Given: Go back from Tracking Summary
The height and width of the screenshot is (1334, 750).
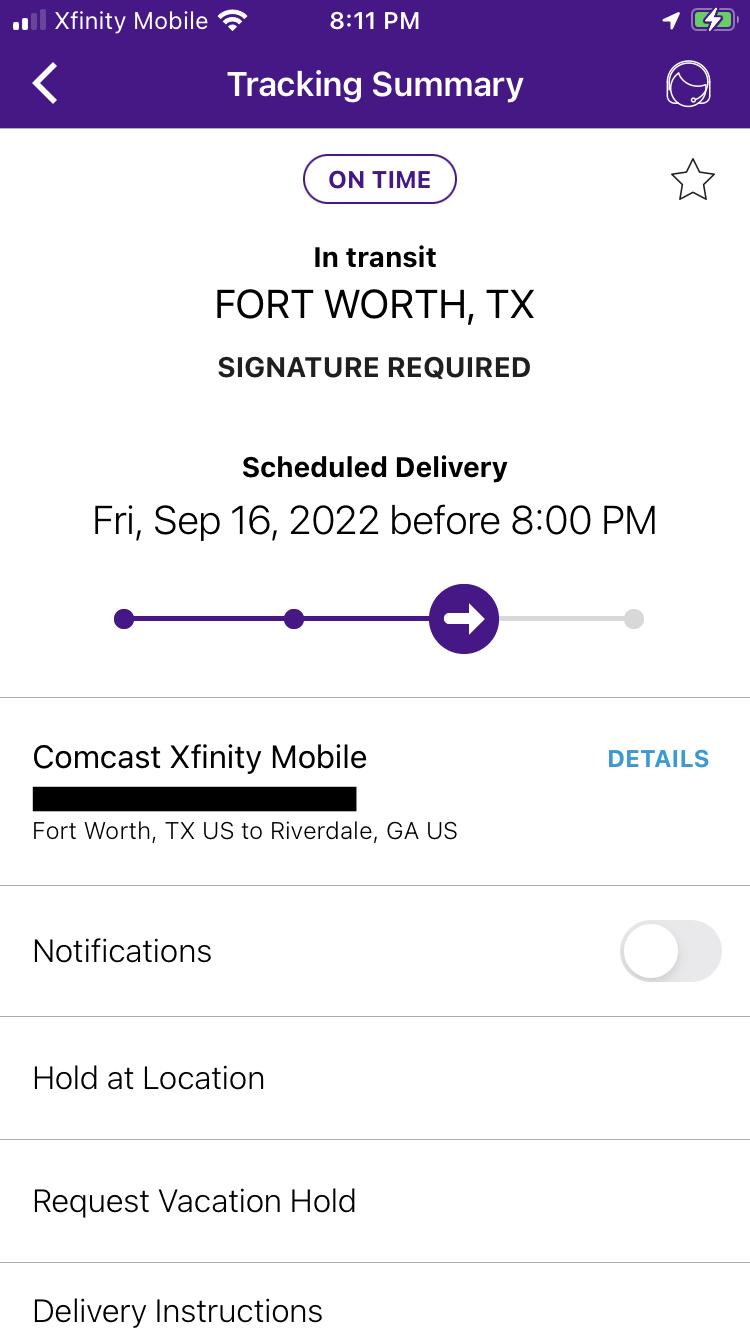Looking at the screenshot, I should [x=46, y=84].
